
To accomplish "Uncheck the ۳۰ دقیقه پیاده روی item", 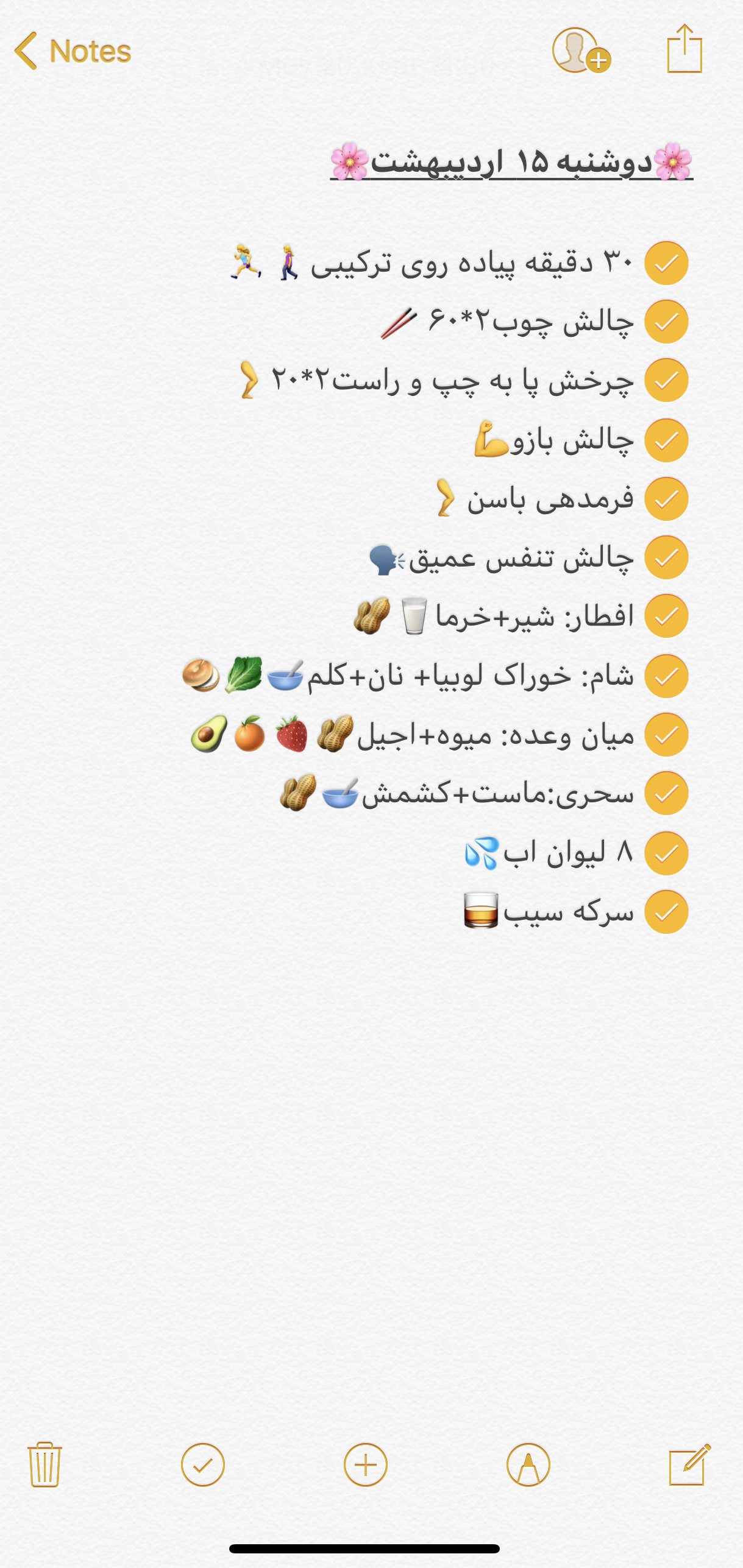I will coord(666,263).
